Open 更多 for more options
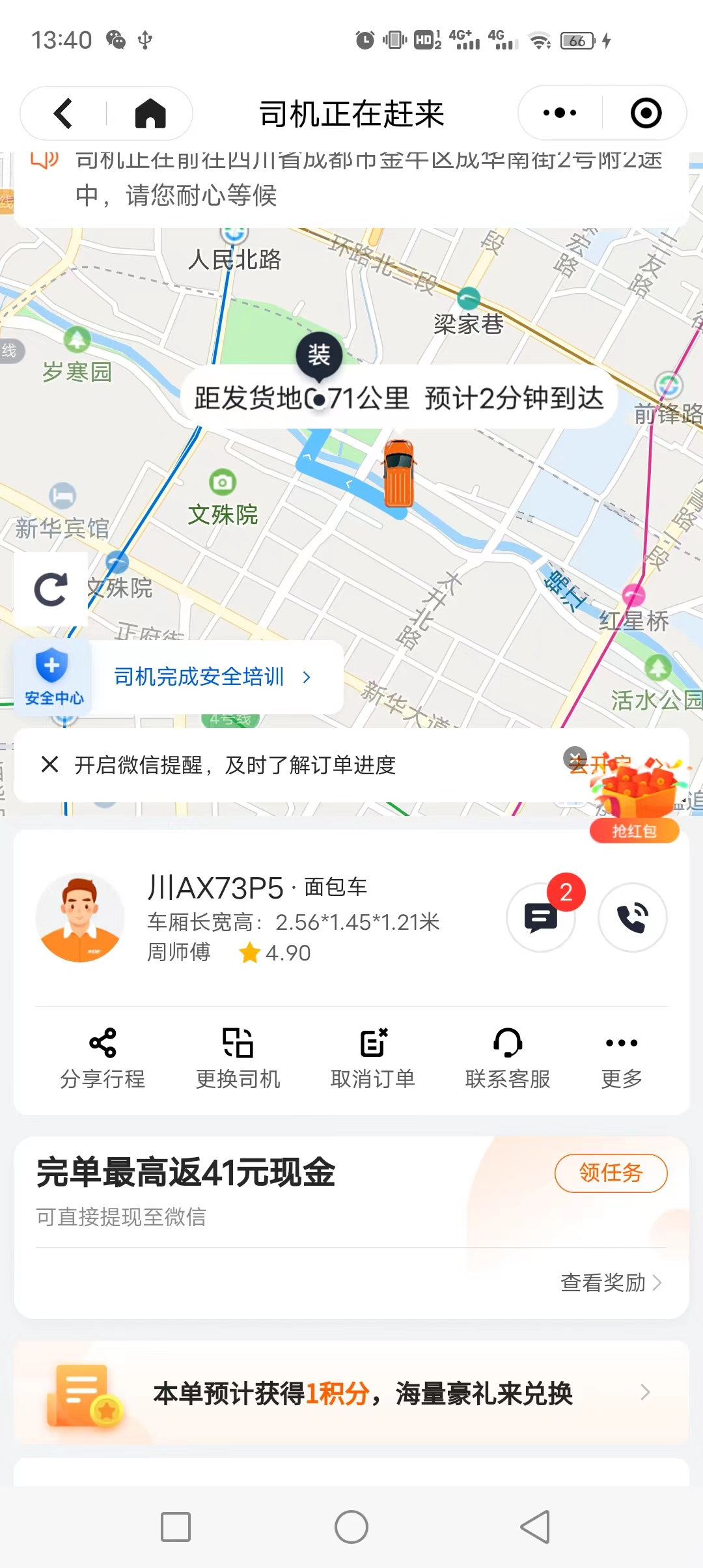The image size is (703, 1568). [x=622, y=1059]
